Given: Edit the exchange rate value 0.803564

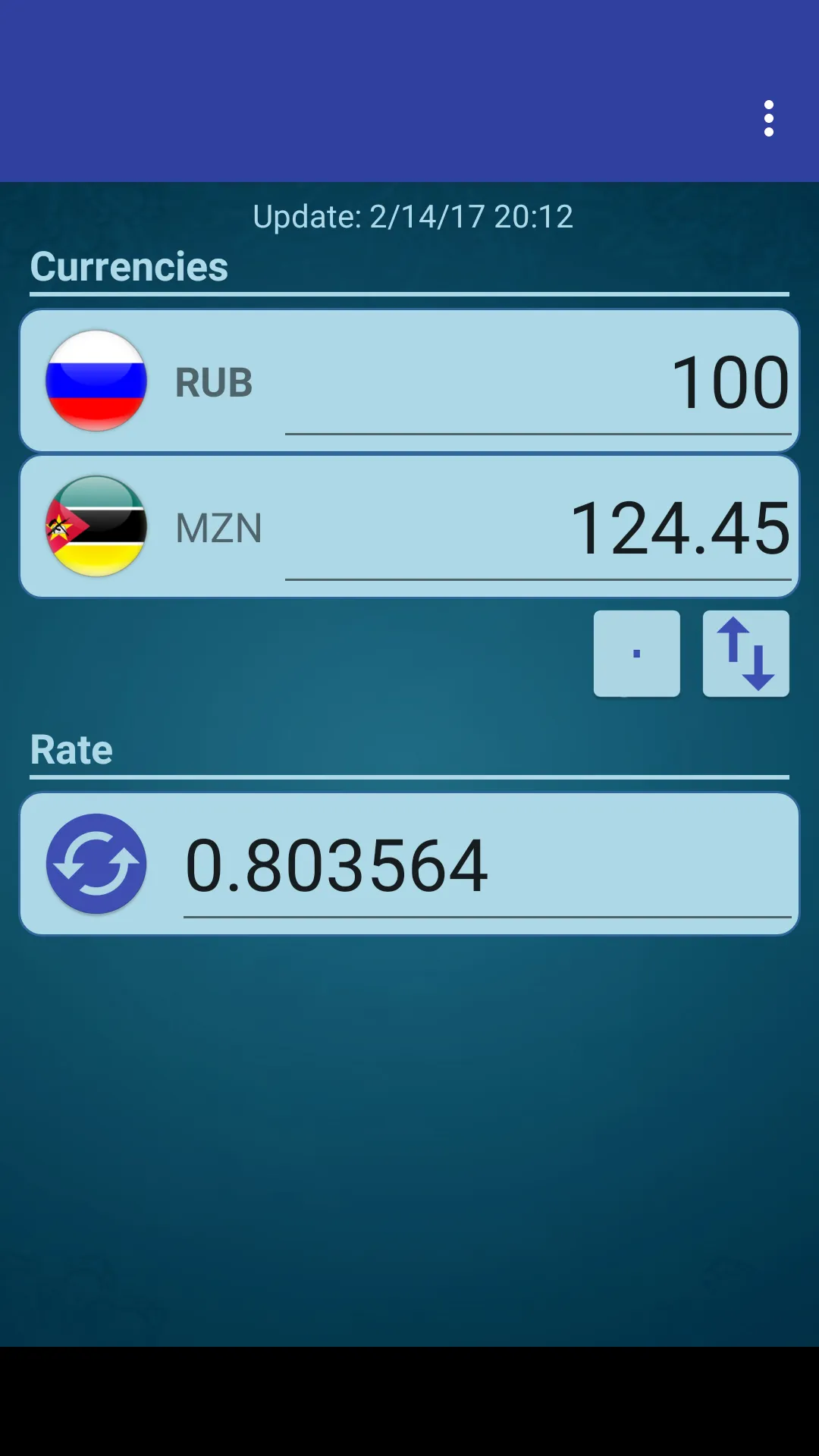Looking at the screenshot, I should 485,866.
